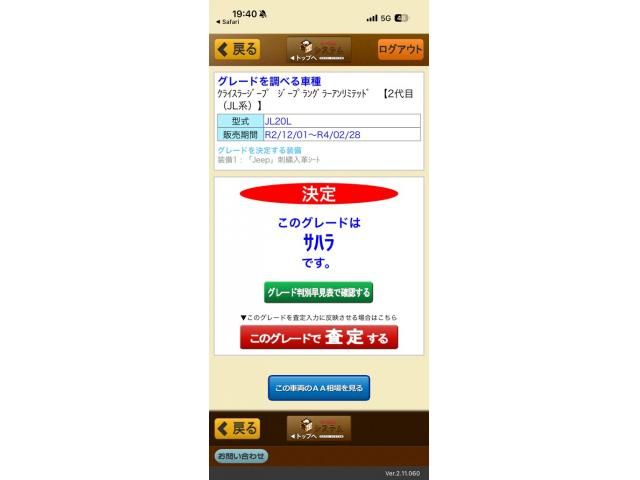Tap the bottom 戻る back button

[x=237, y=428]
